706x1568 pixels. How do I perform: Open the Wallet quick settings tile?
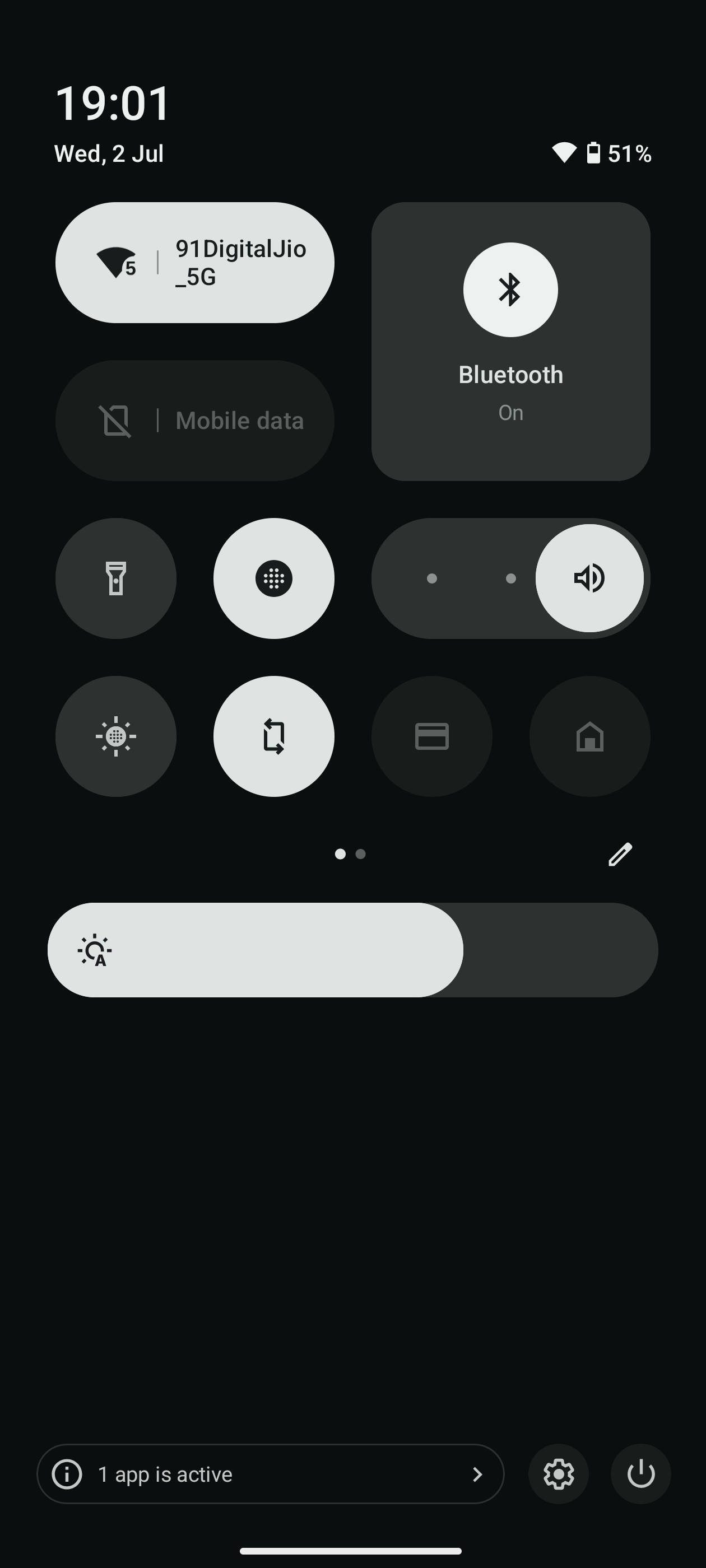tap(431, 736)
